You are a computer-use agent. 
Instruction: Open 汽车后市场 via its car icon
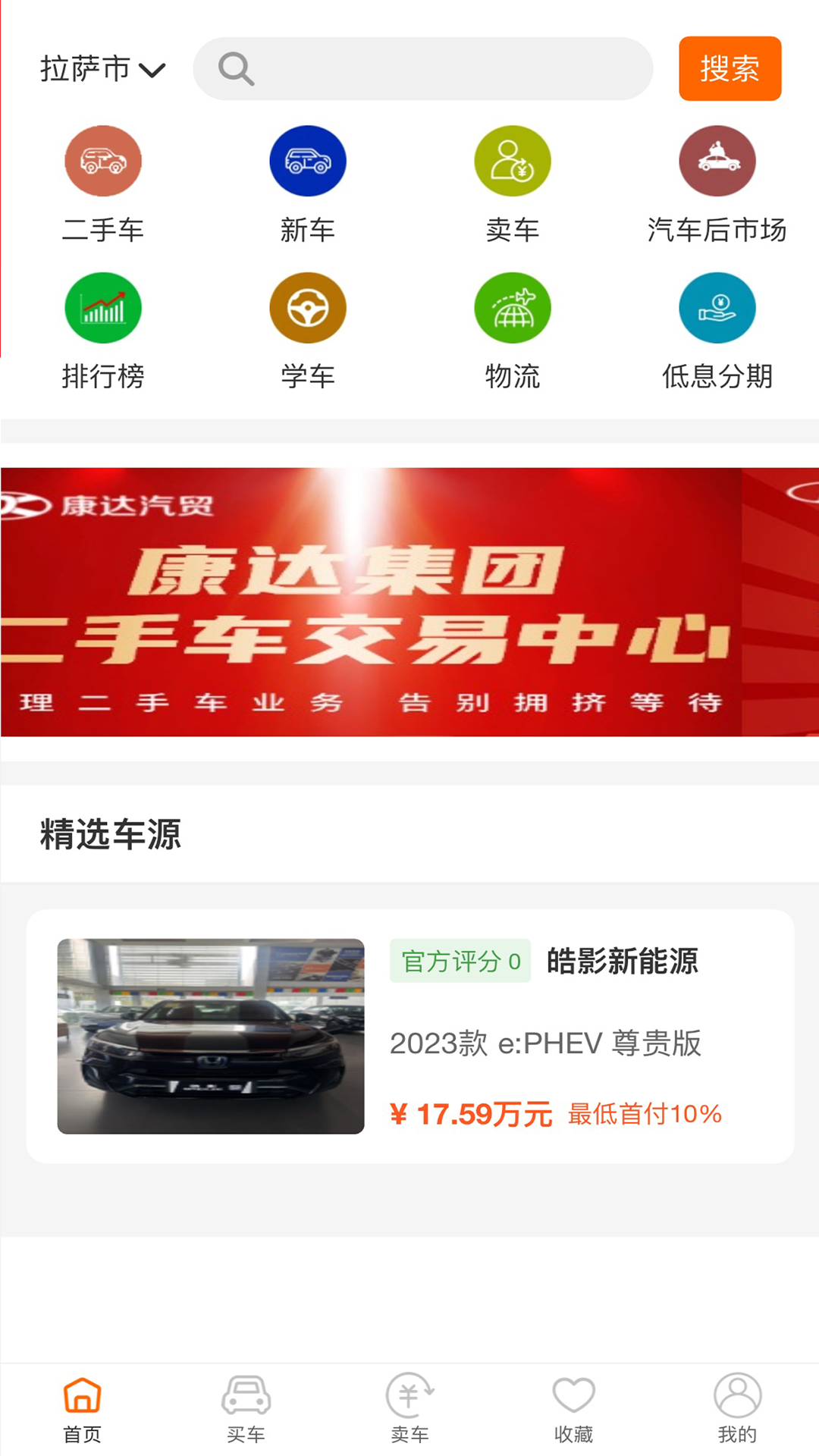tap(717, 162)
